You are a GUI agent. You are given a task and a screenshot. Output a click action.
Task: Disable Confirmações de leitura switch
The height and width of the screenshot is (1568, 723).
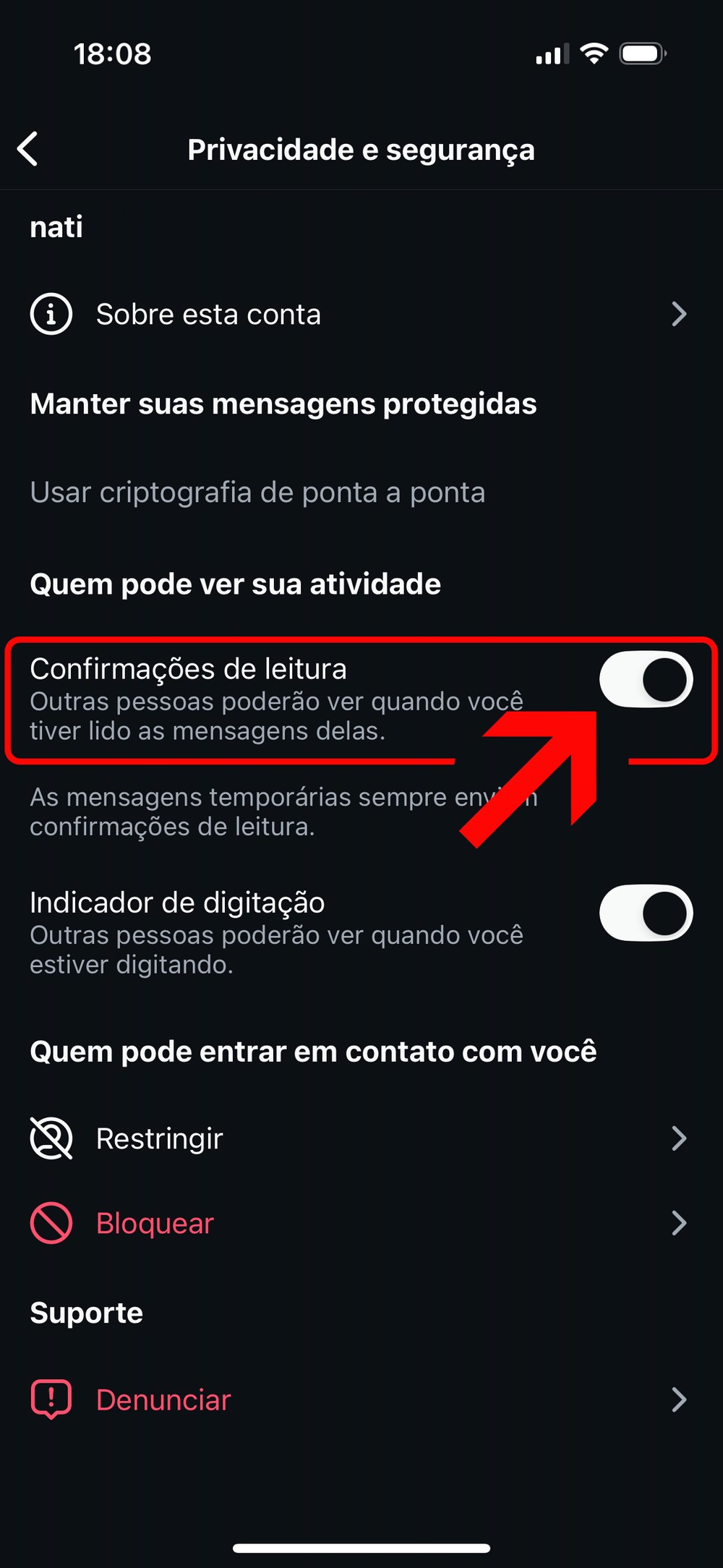(x=646, y=680)
